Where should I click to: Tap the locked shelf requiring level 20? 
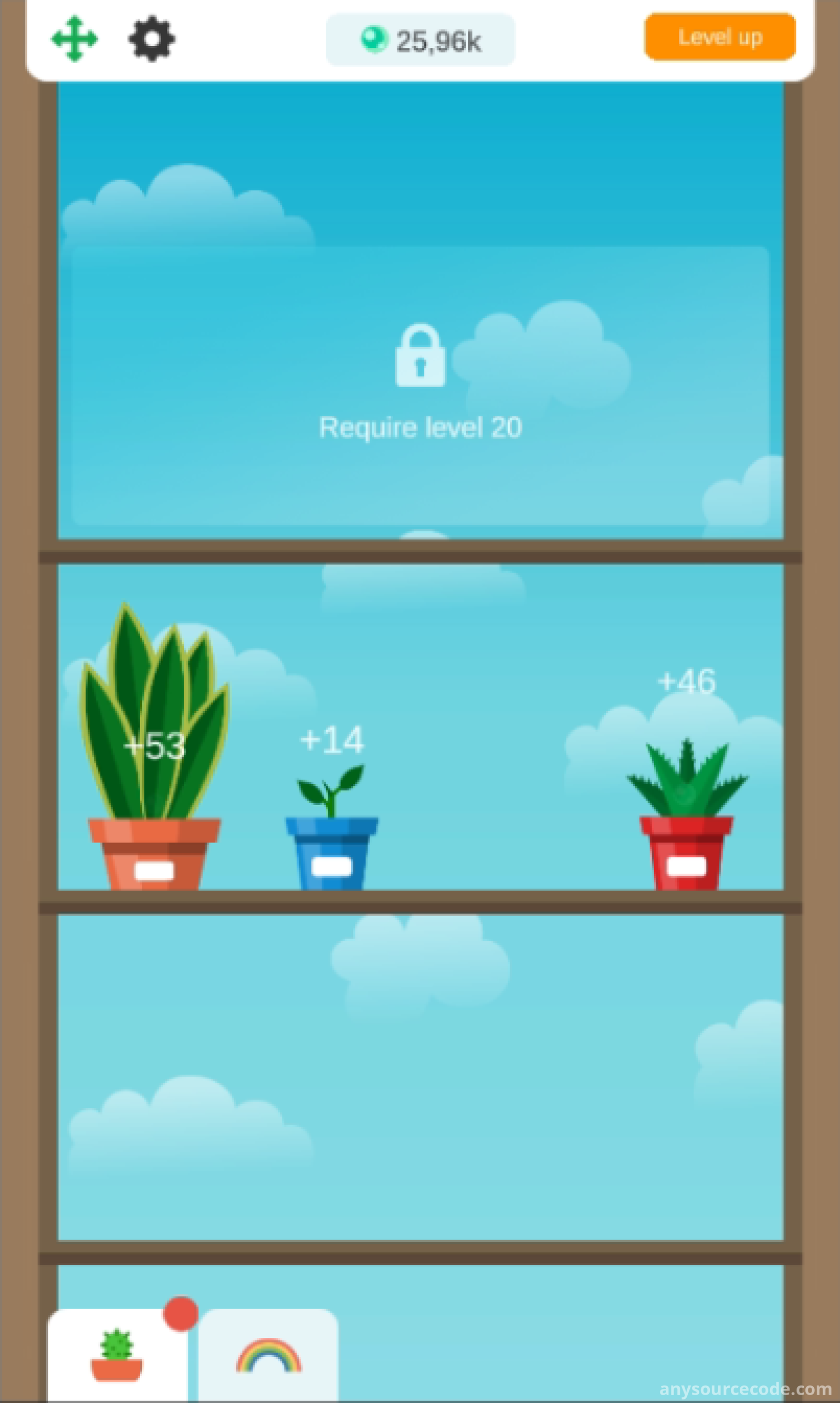(420, 385)
